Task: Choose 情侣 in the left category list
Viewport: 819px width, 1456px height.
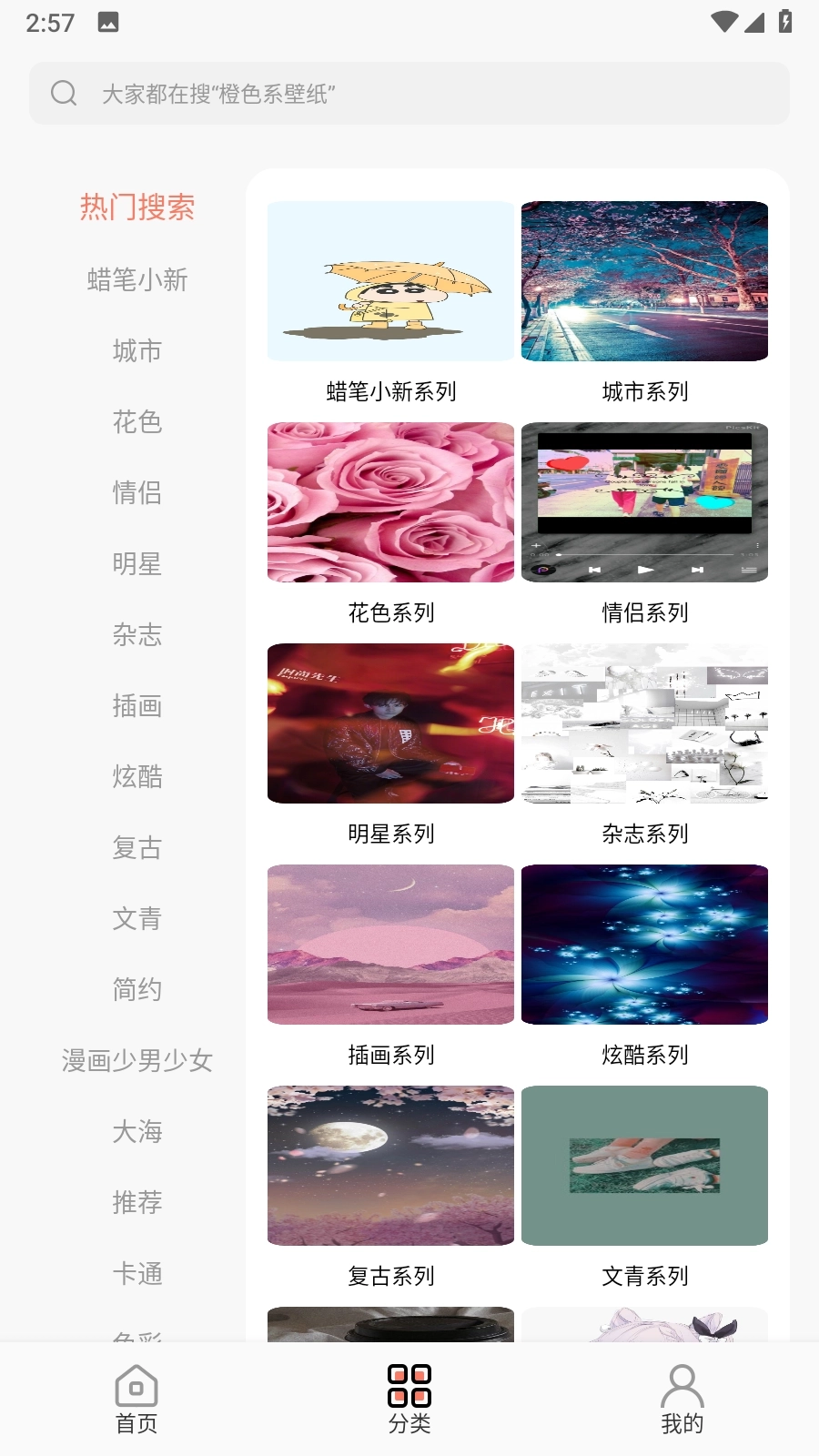Action: tap(136, 493)
